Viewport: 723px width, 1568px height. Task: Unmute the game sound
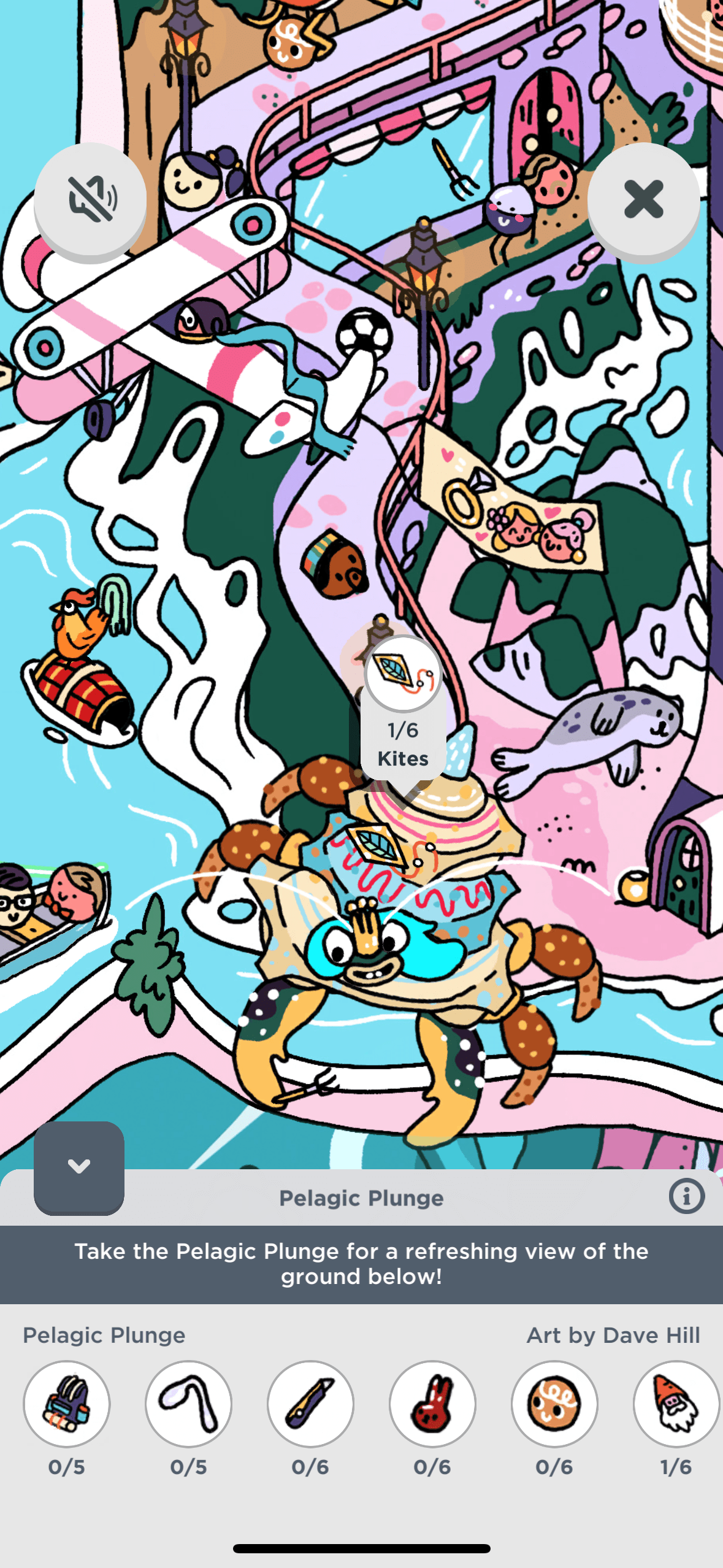tap(90, 199)
